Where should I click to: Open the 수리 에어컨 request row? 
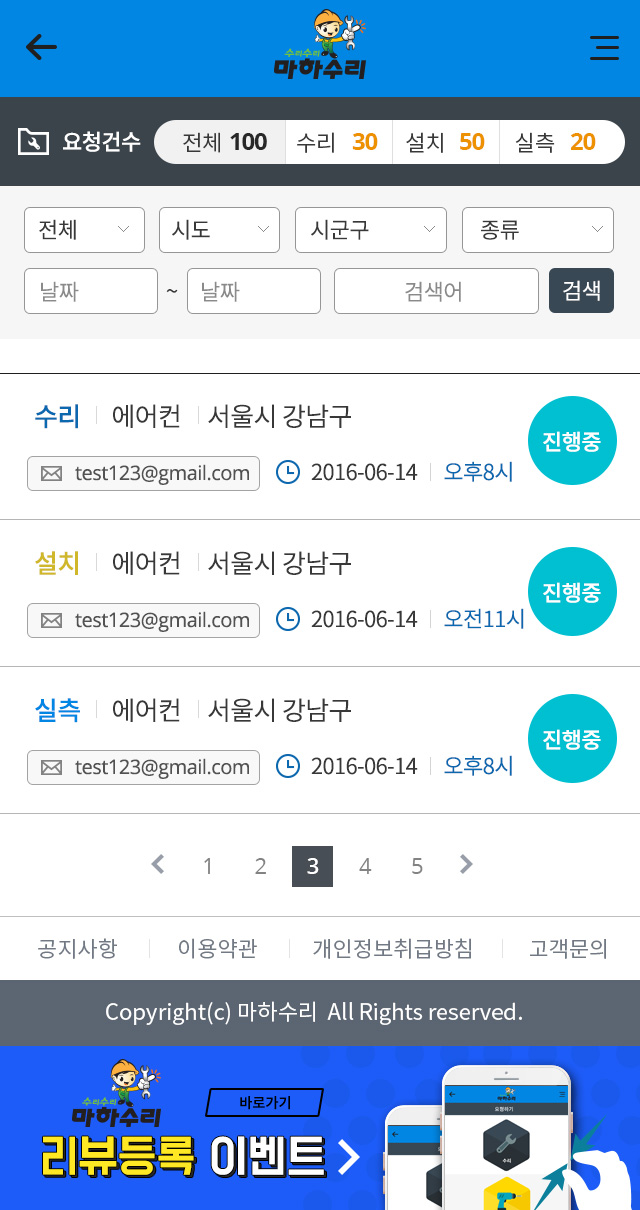coord(320,447)
